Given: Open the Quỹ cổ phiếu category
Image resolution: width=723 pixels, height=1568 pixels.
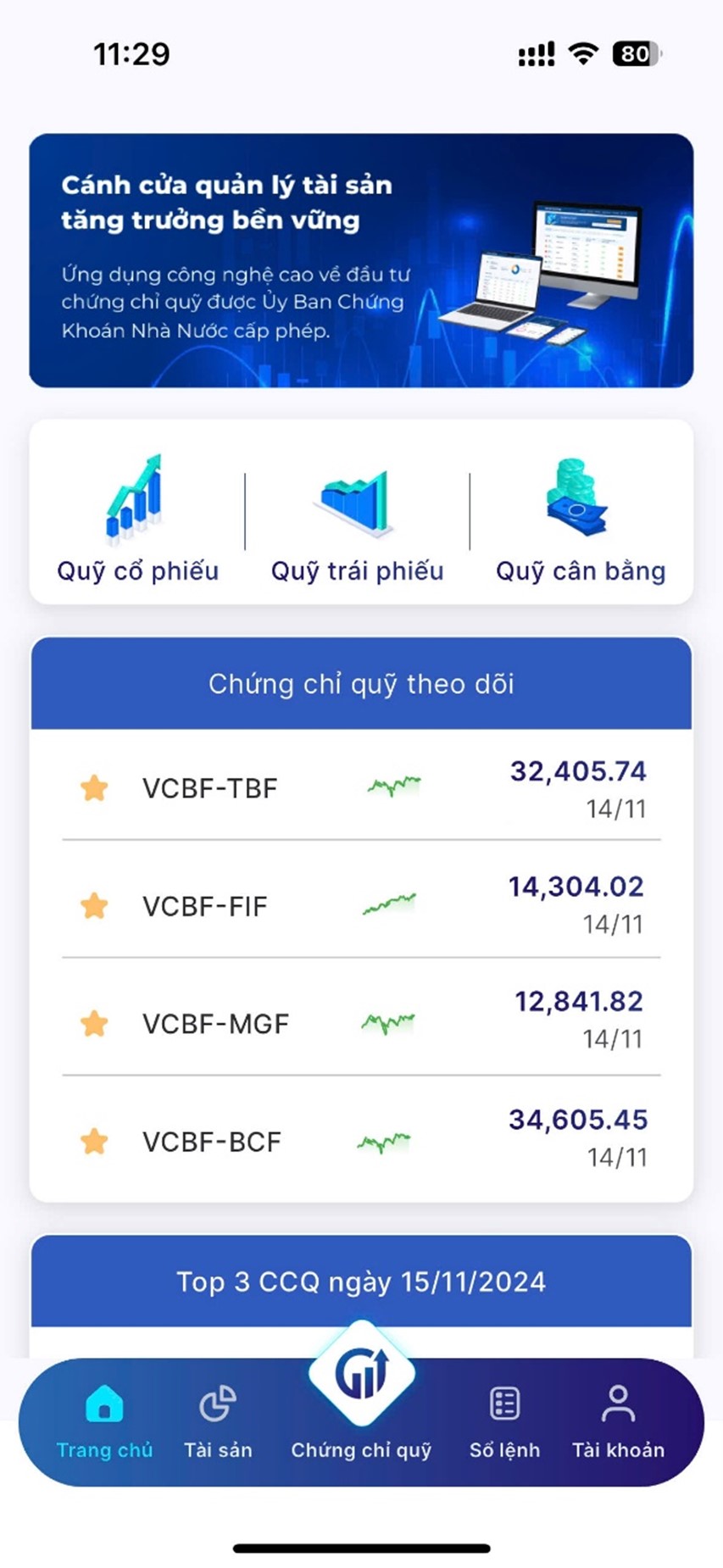Looking at the screenshot, I should [x=137, y=519].
